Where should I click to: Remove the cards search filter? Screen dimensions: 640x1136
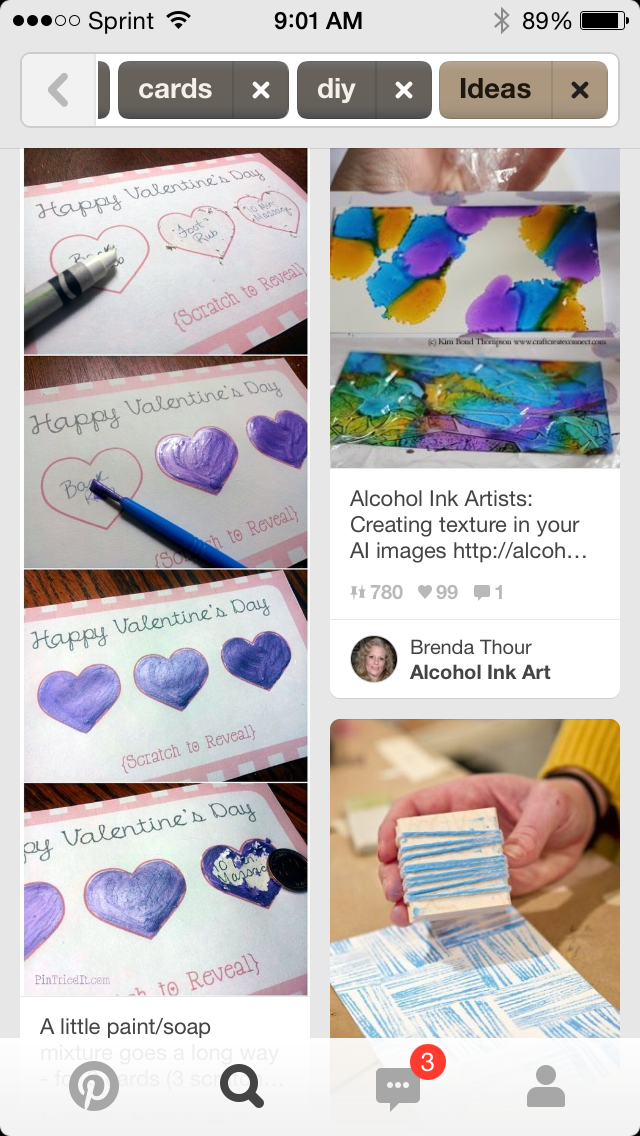[261, 90]
